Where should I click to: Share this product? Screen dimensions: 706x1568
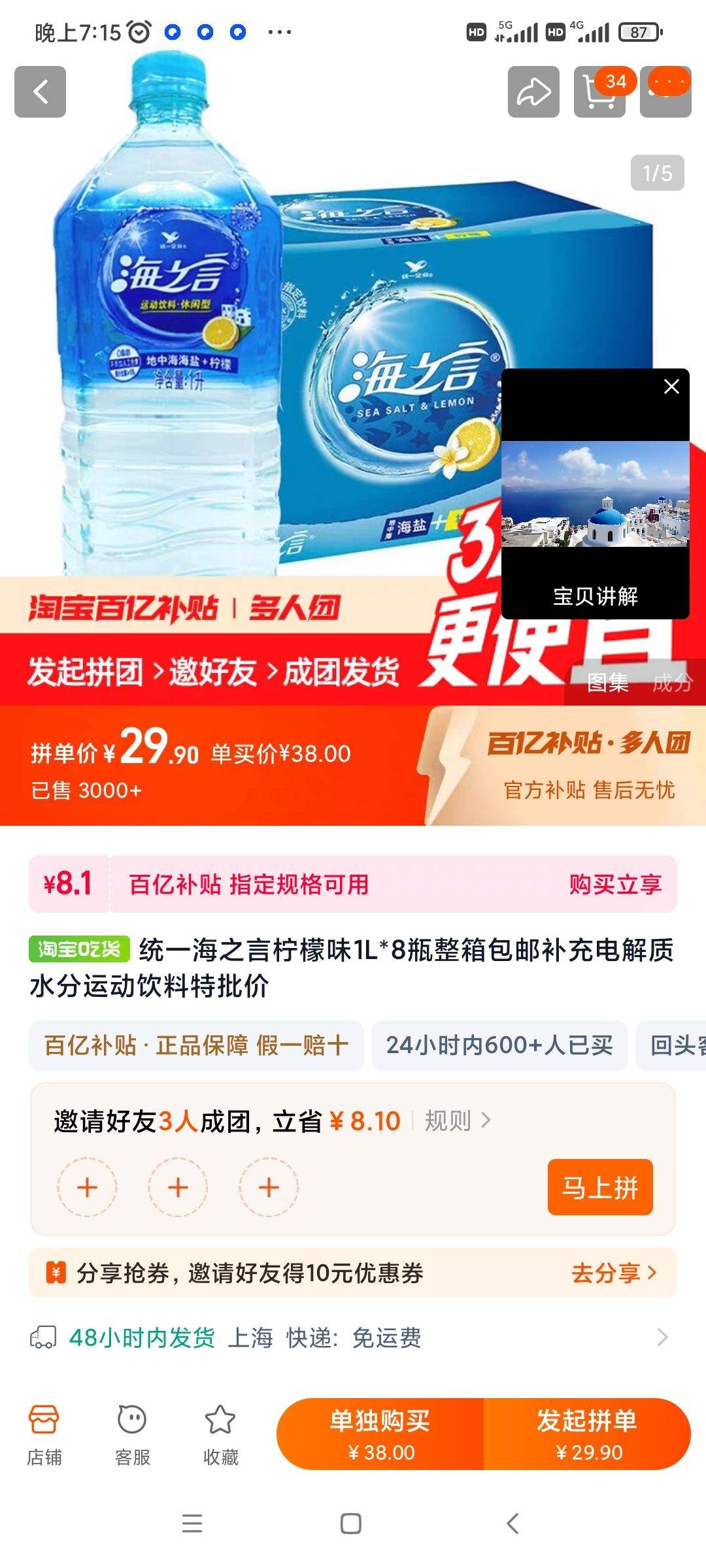[533, 91]
